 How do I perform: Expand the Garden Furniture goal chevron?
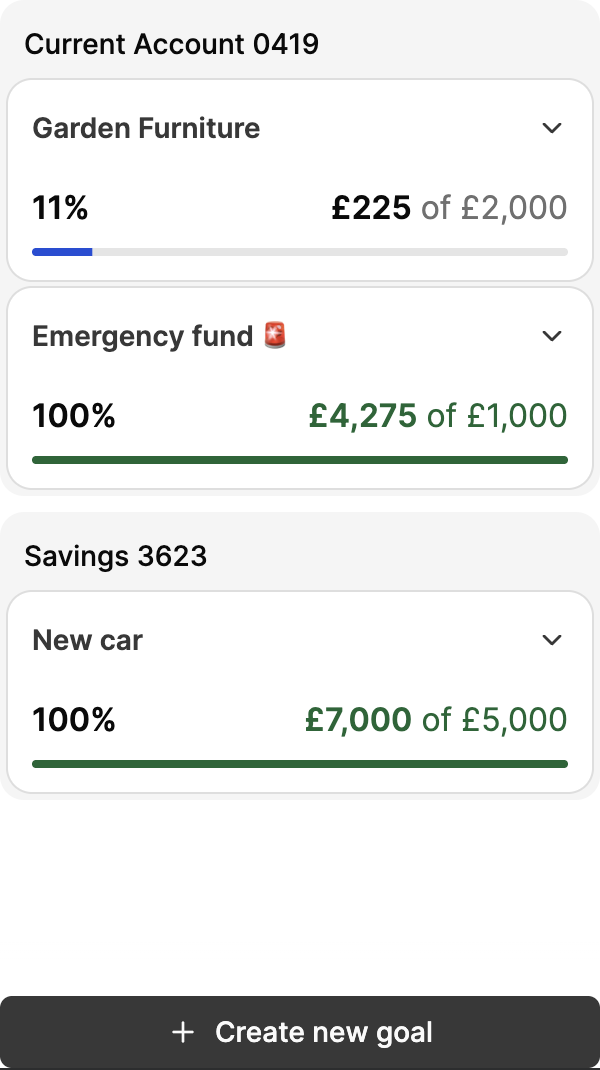[x=552, y=128]
